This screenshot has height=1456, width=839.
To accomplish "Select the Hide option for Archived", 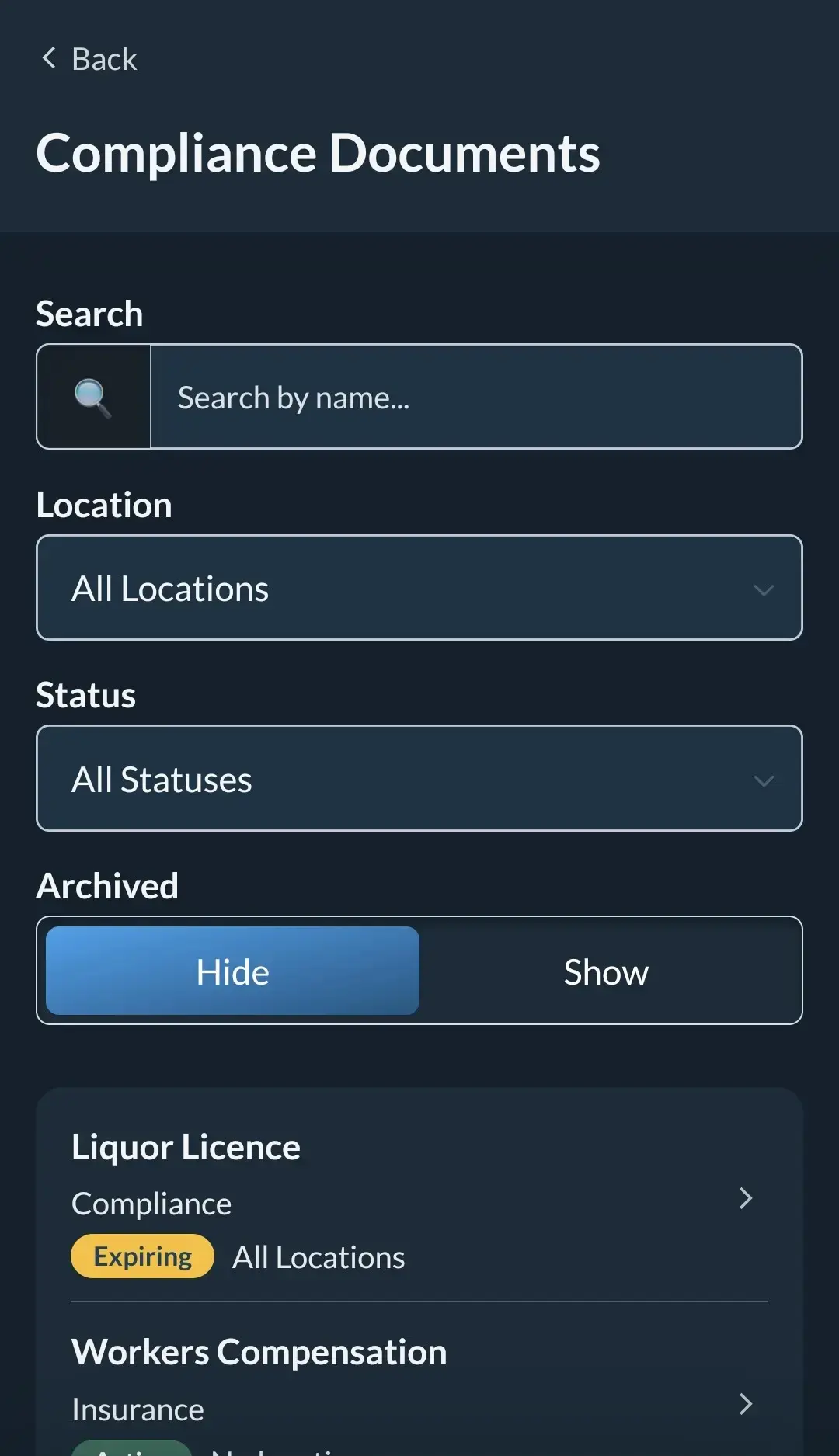I will tap(232, 971).
